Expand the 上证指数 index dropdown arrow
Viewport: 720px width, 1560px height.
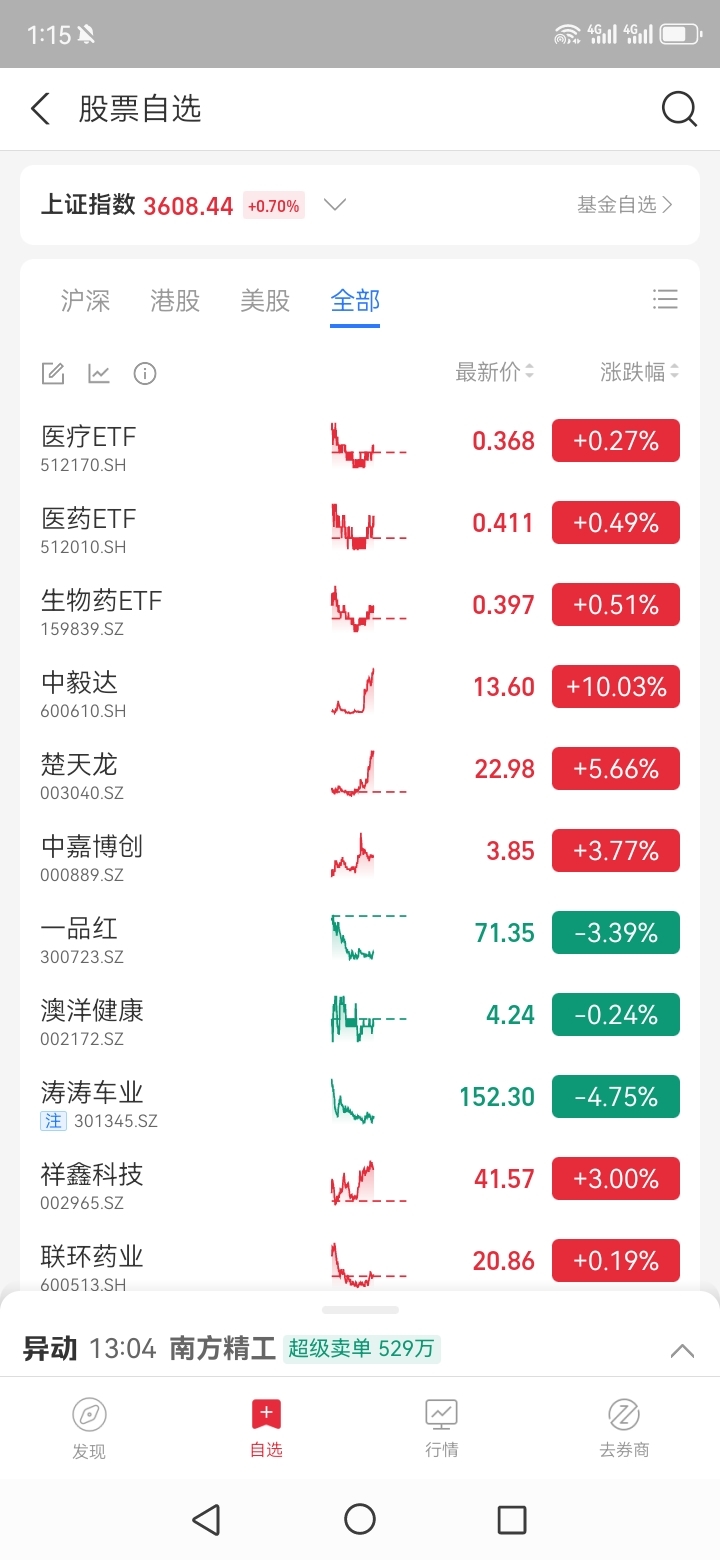pos(335,205)
